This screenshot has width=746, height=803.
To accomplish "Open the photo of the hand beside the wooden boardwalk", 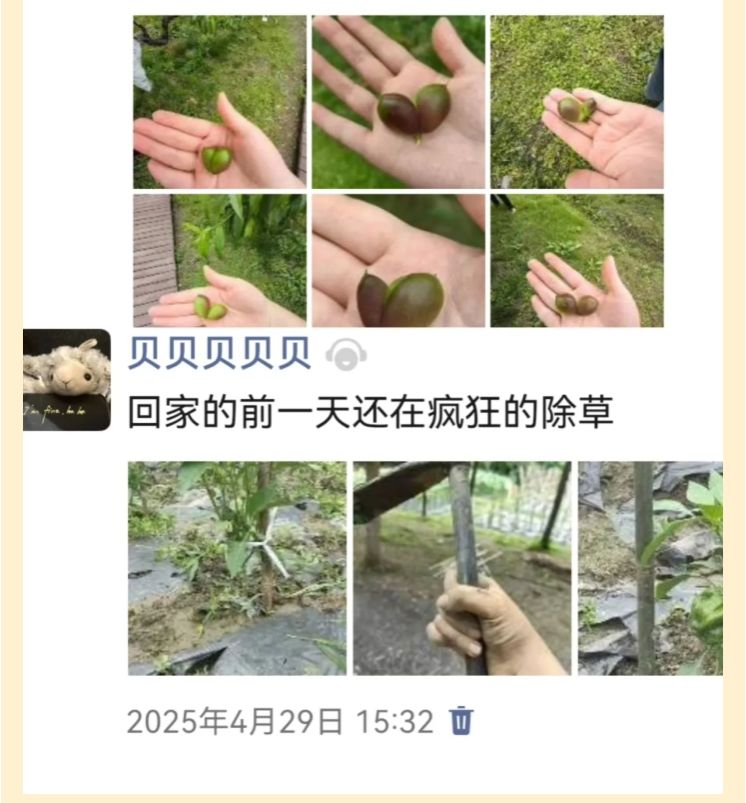I will (x=219, y=261).
